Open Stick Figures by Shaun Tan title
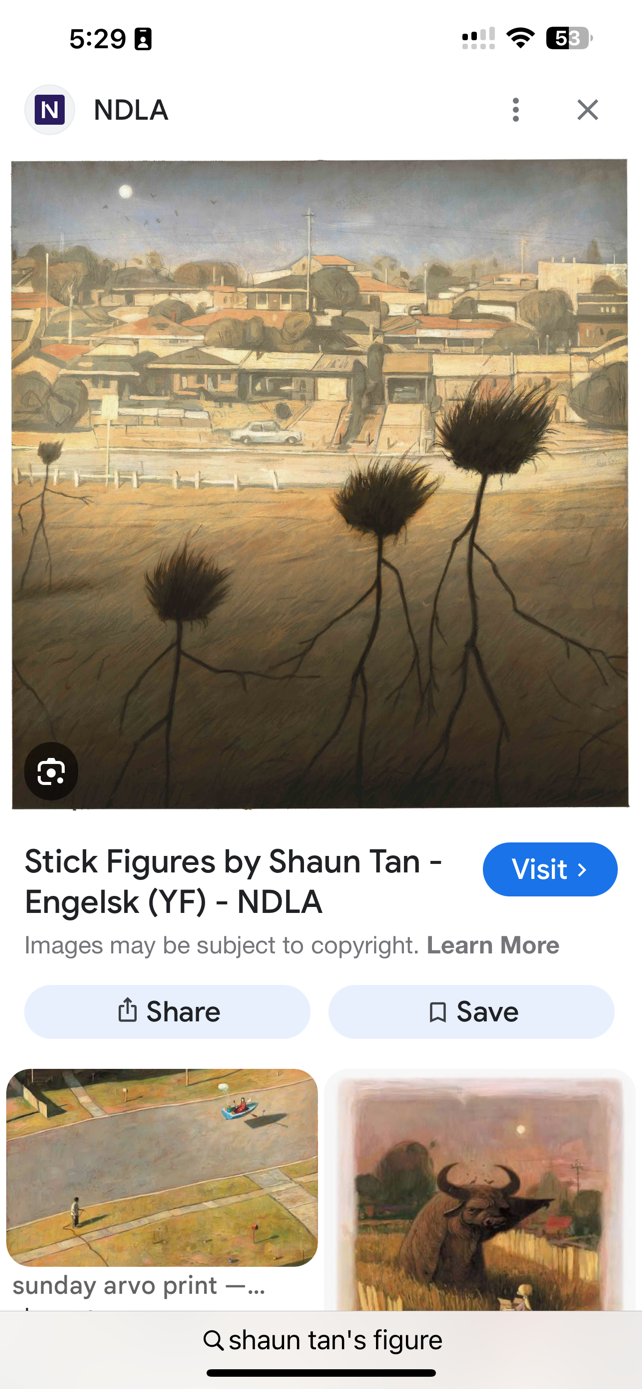The image size is (642, 1389). coord(233,881)
